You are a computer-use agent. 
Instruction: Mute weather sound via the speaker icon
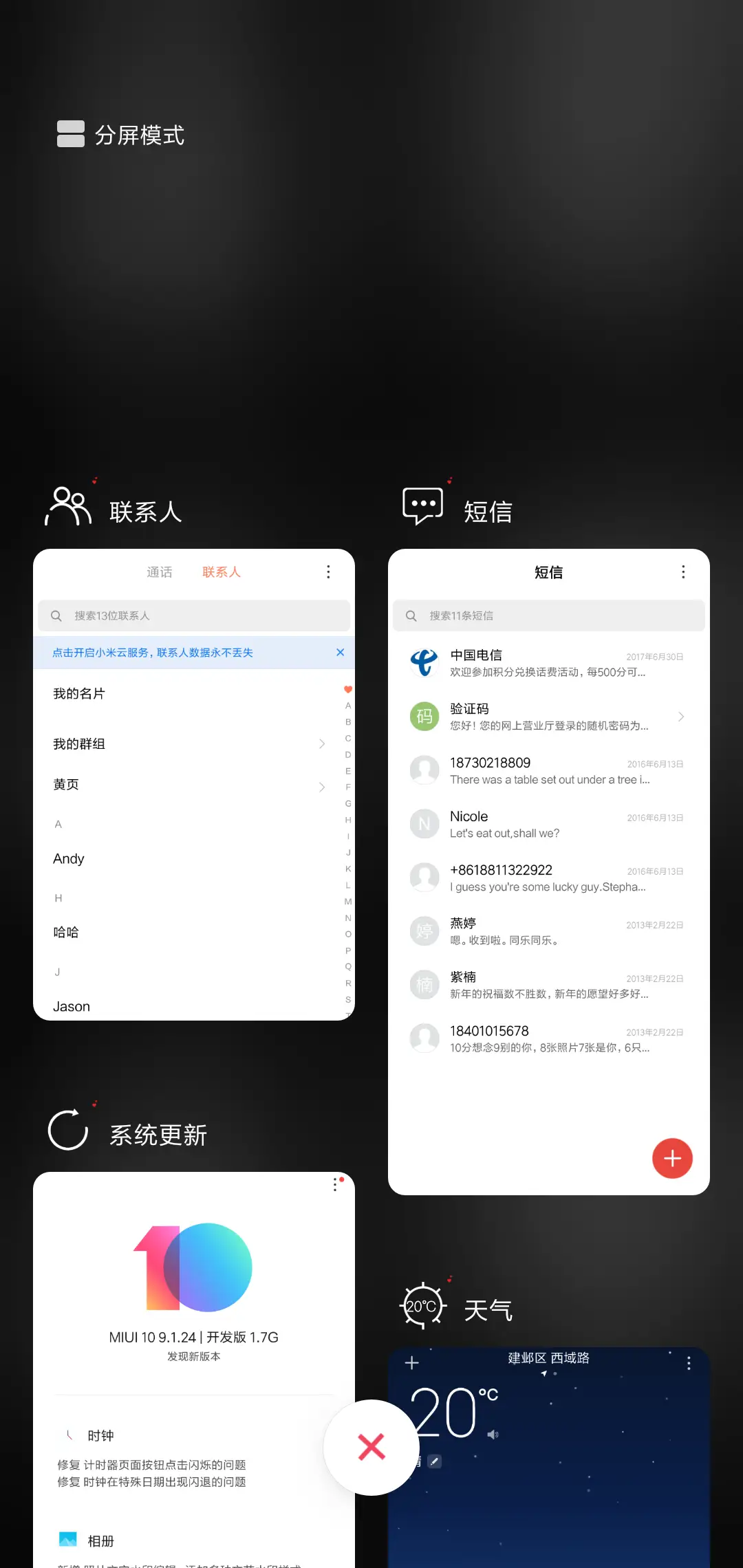(491, 1435)
